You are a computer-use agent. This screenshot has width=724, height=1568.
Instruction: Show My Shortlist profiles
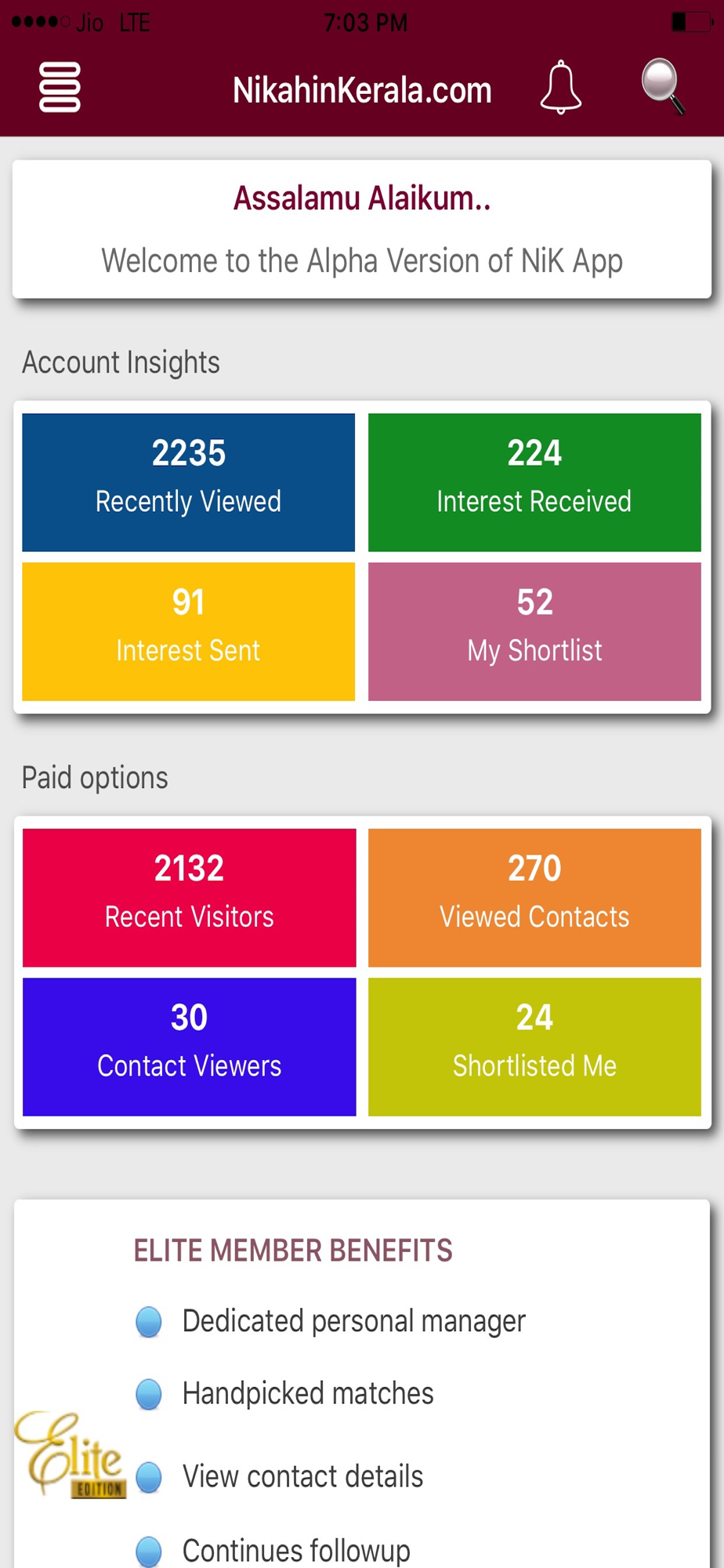coord(534,631)
